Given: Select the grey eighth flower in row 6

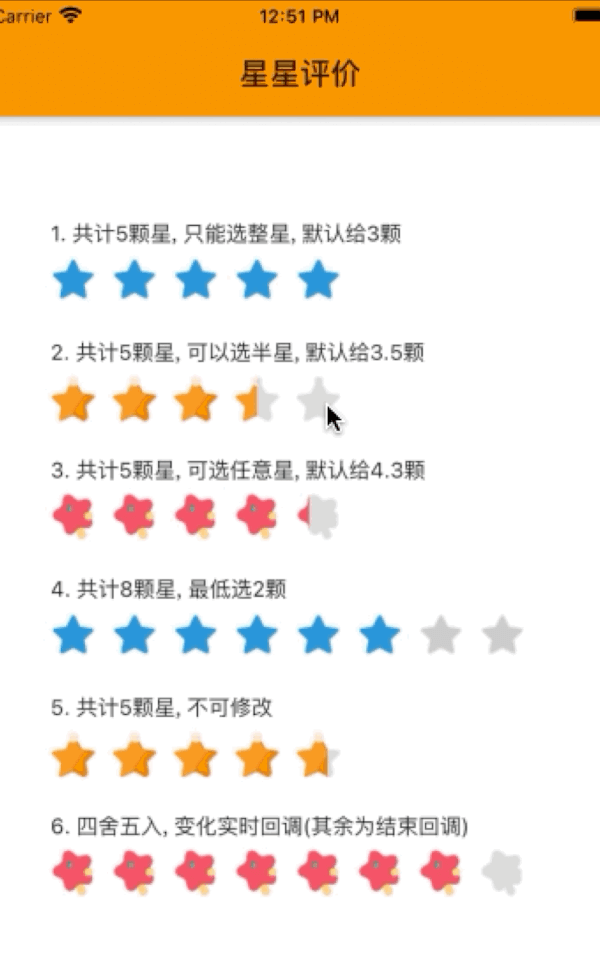Looking at the screenshot, I should [502, 872].
